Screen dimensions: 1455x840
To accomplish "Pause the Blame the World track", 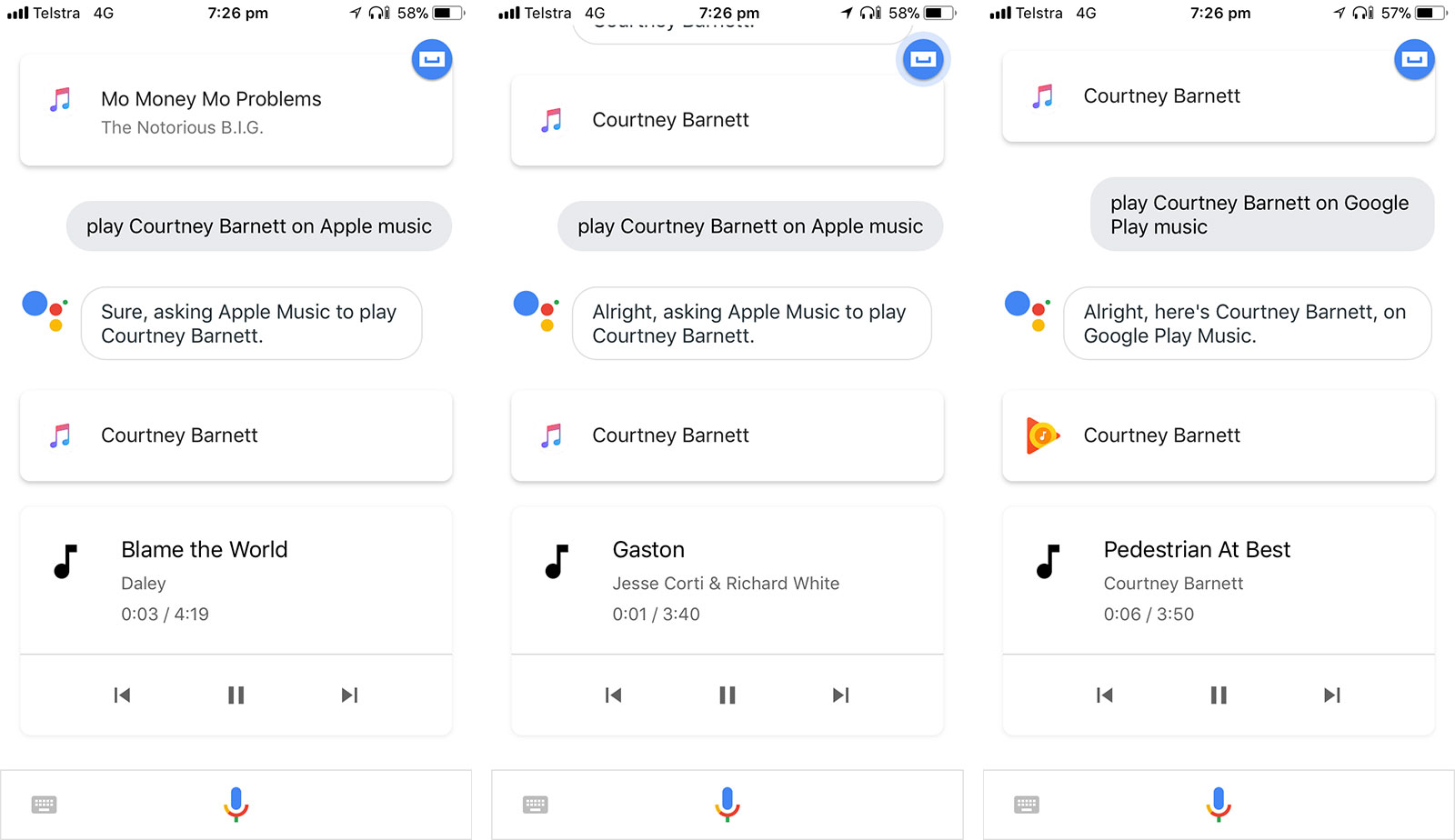I will pyautogui.click(x=236, y=695).
